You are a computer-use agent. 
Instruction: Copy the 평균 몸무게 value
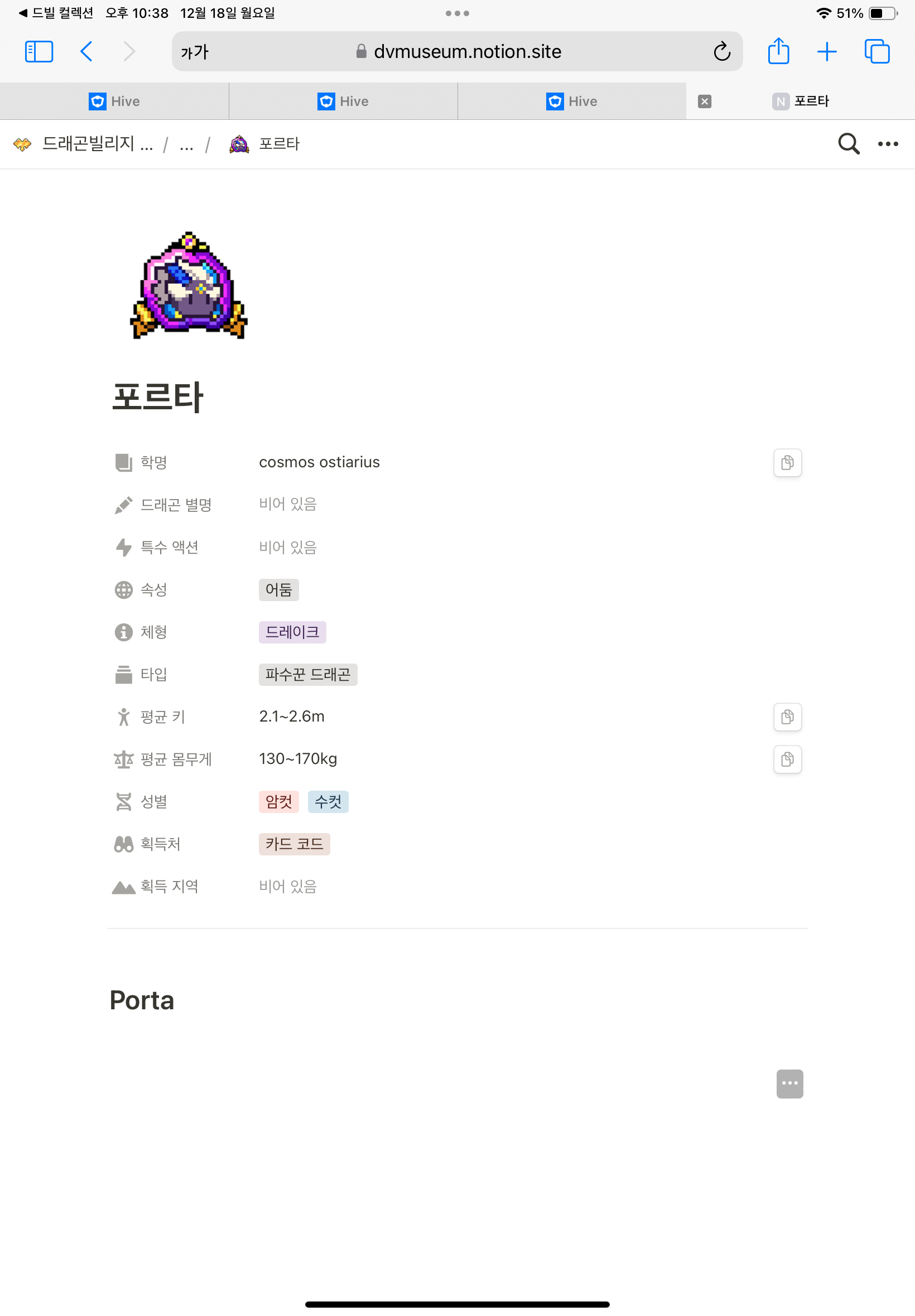[x=787, y=759]
